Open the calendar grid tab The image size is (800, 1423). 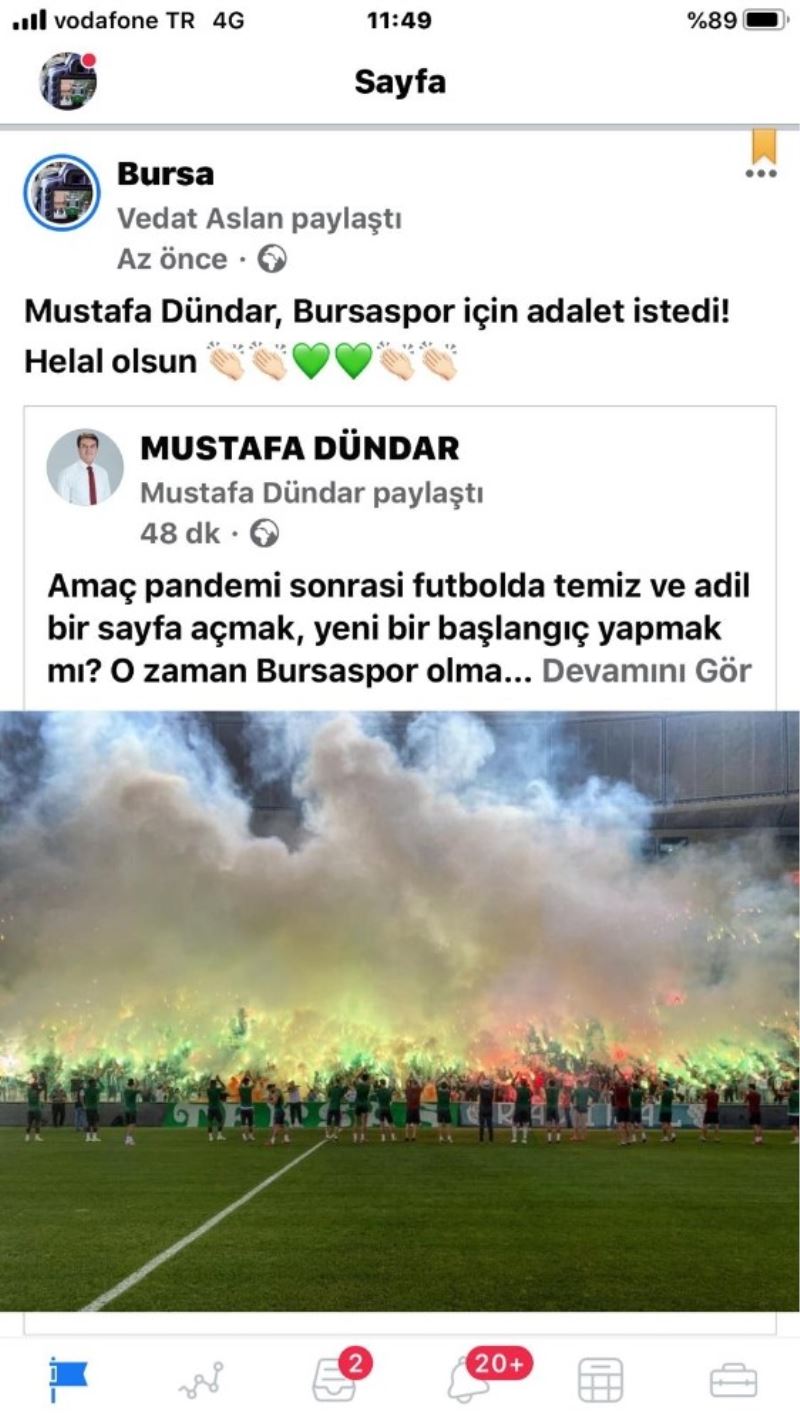[x=600, y=1381]
